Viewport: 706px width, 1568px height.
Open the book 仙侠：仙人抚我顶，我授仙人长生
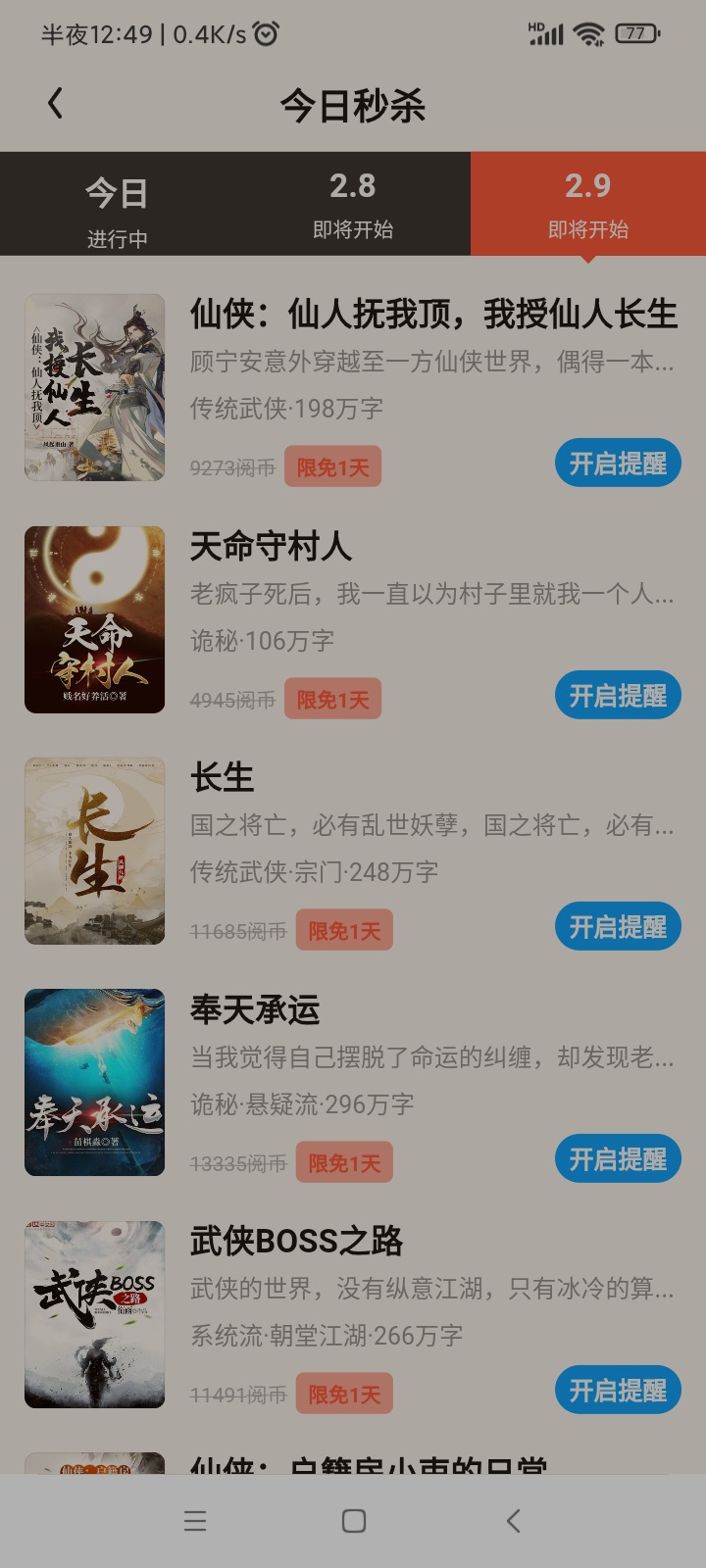(433, 315)
